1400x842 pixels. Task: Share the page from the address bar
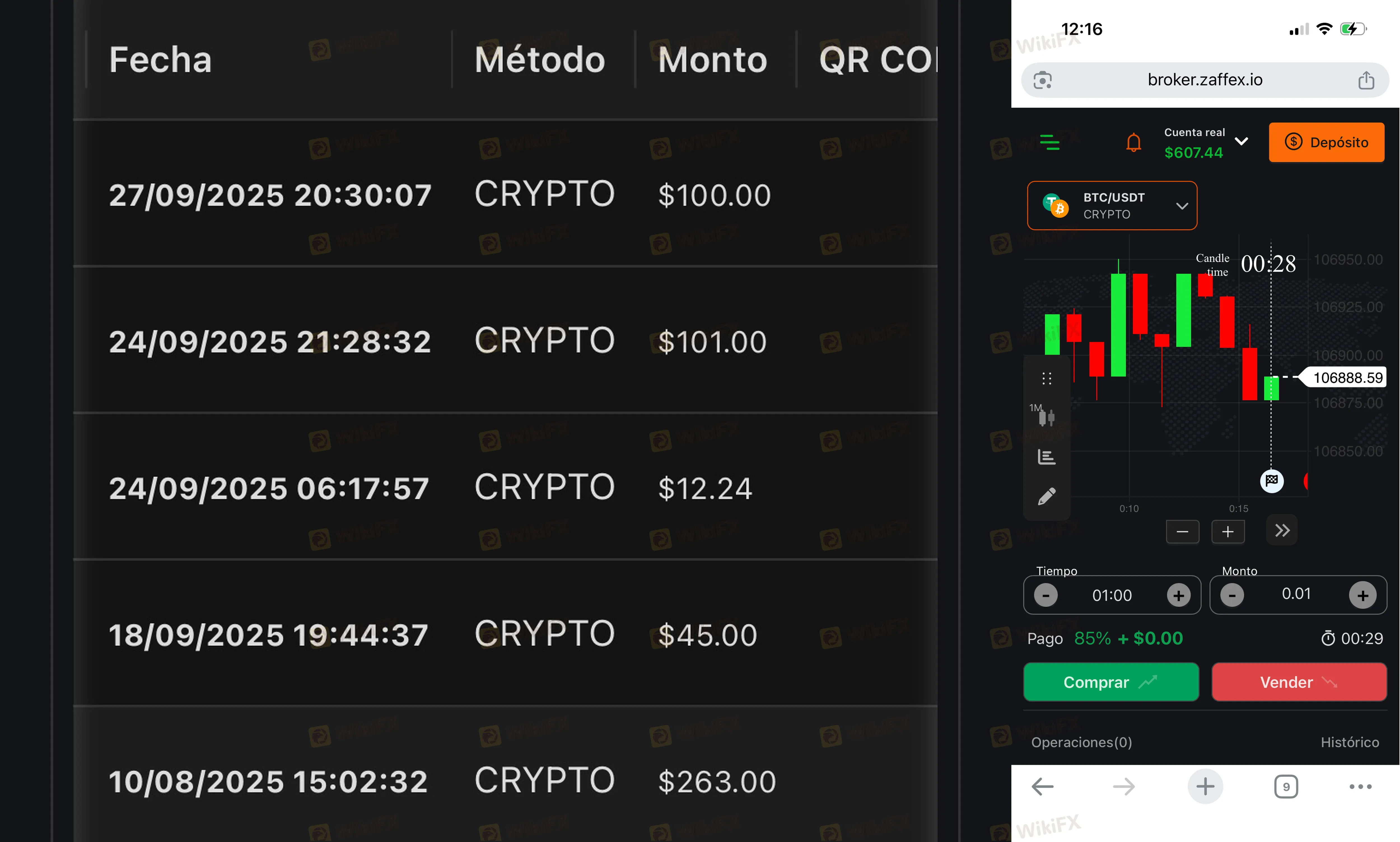coord(1366,80)
